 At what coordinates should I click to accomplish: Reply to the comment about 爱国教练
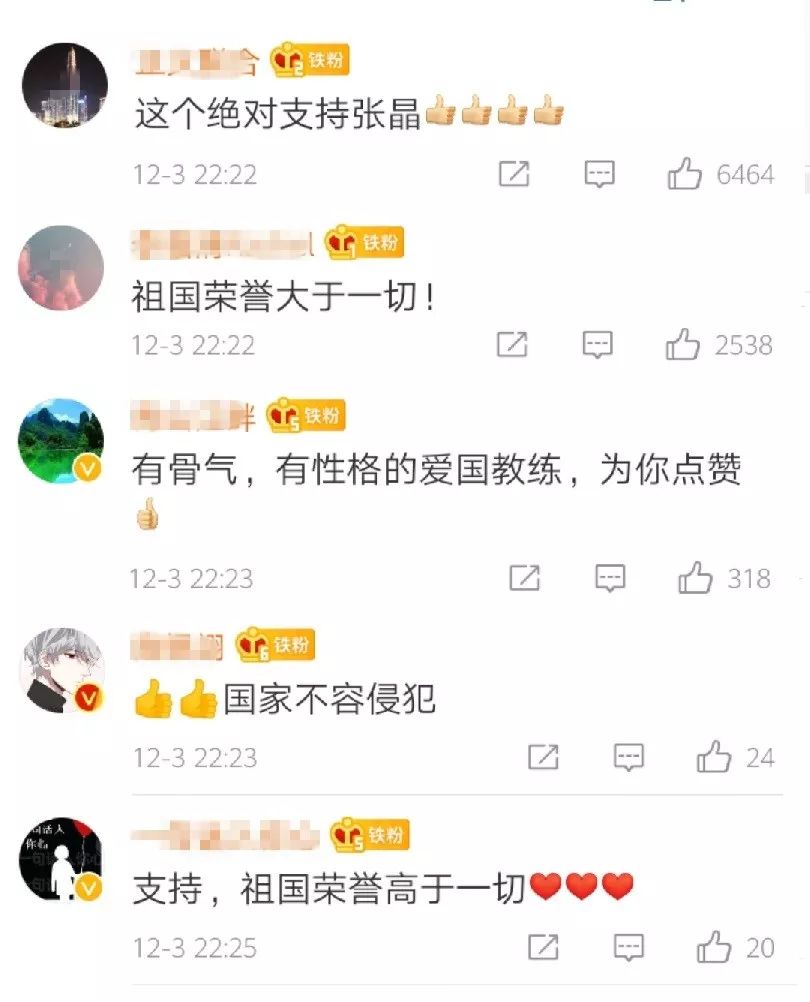610,578
